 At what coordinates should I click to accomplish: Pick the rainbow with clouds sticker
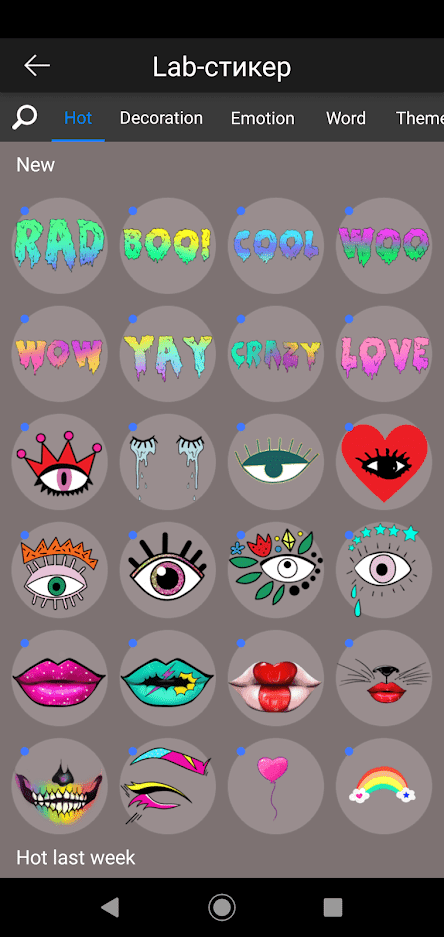coord(384,786)
